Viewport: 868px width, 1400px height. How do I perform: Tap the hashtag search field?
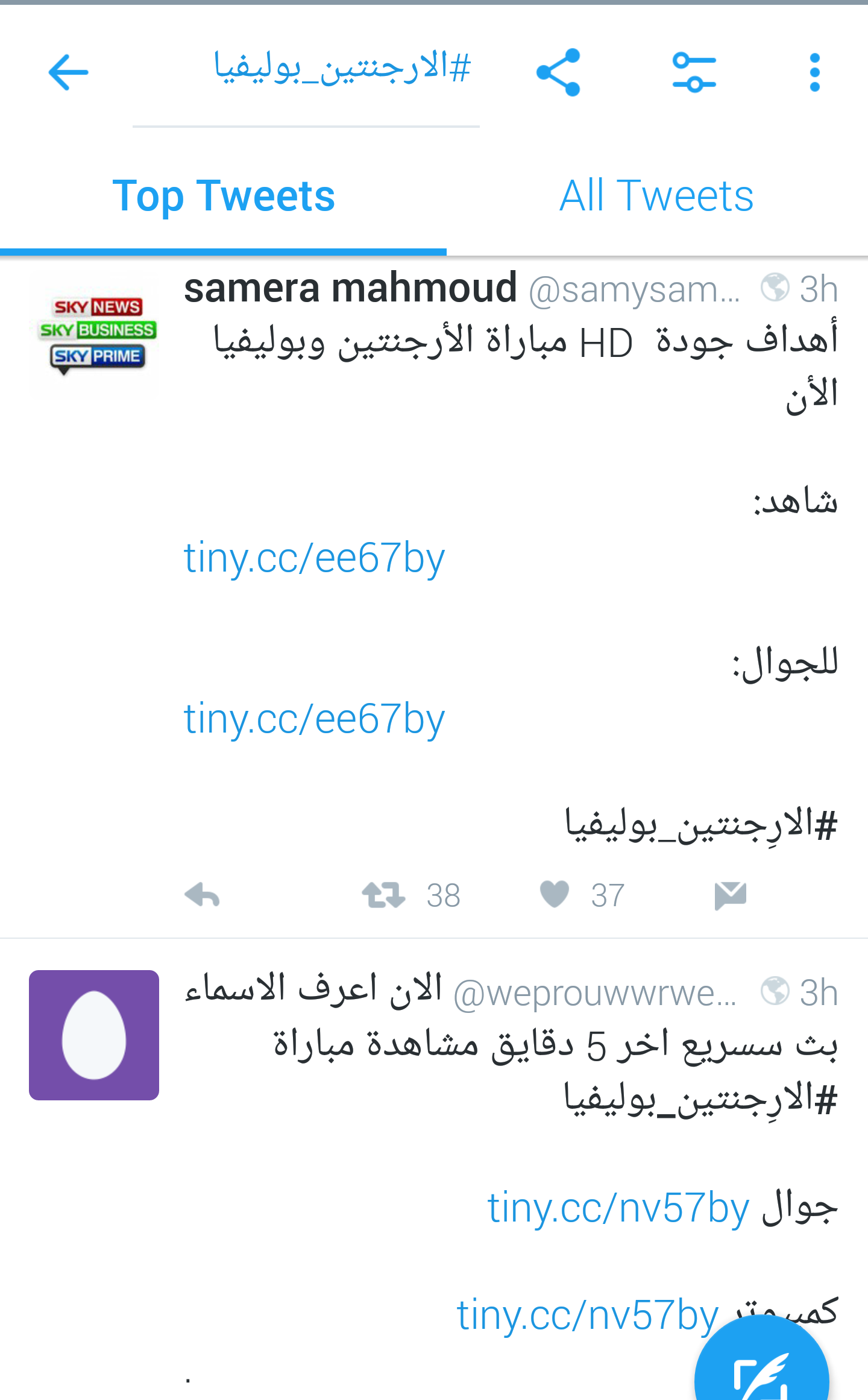(x=306, y=72)
